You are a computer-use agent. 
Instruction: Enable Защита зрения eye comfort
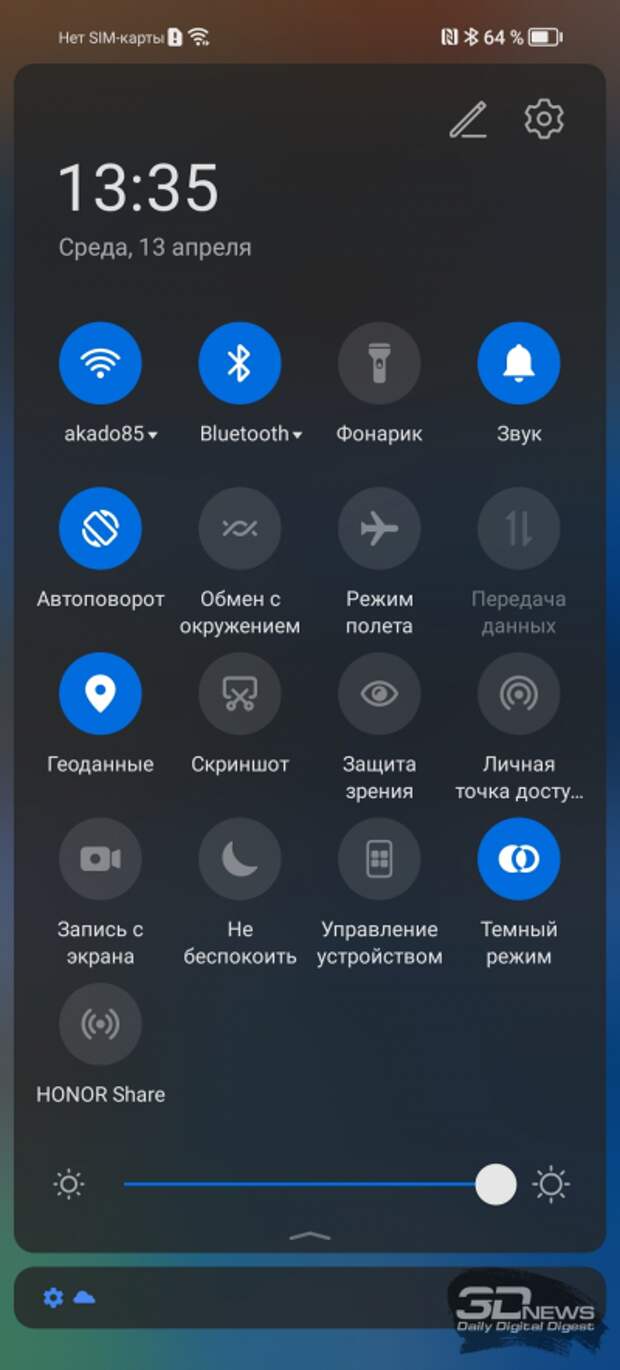pyautogui.click(x=379, y=694)
